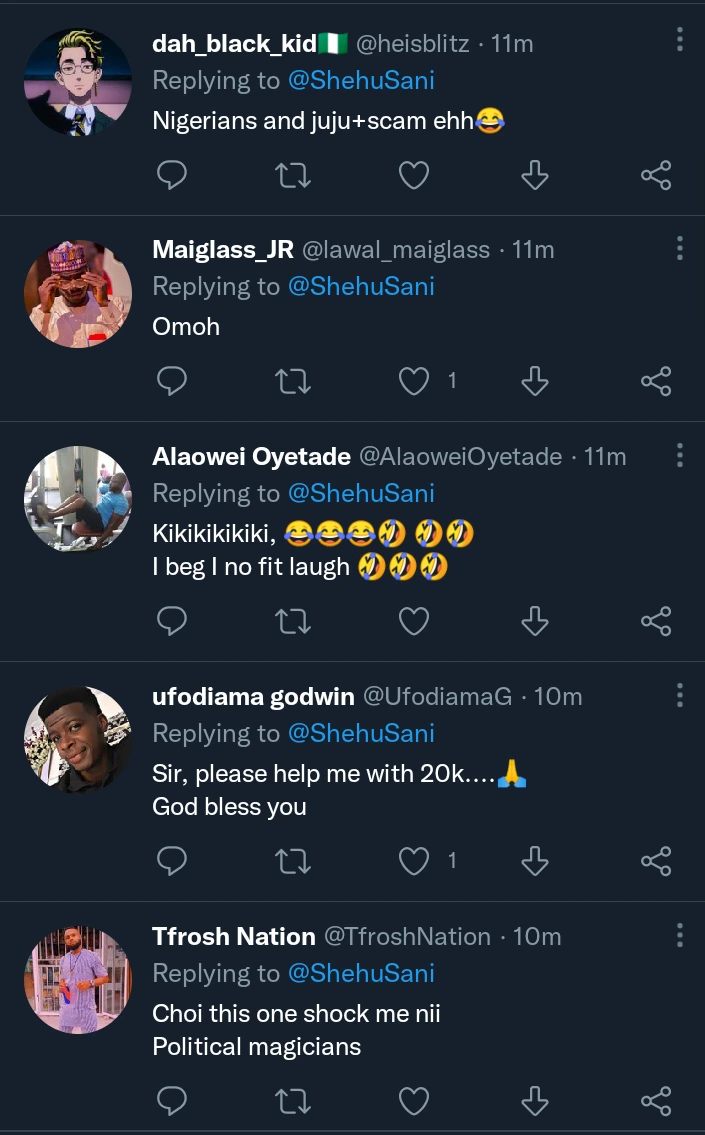Open overflow menu on dah_black_kid's tweet

tap(680, 40)
